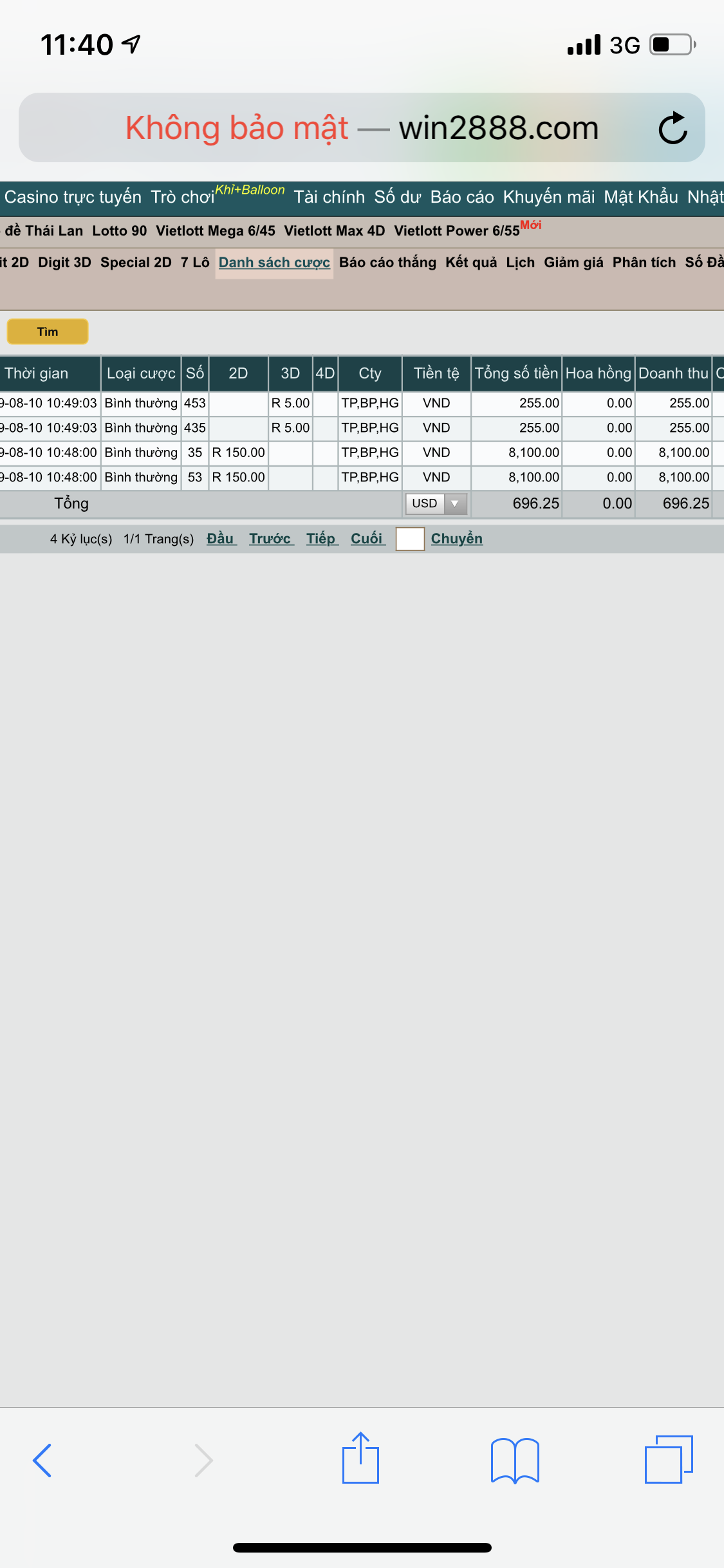Tap the Tiếp next page link
724x1568 pixels.
click(x=321, y=539)
